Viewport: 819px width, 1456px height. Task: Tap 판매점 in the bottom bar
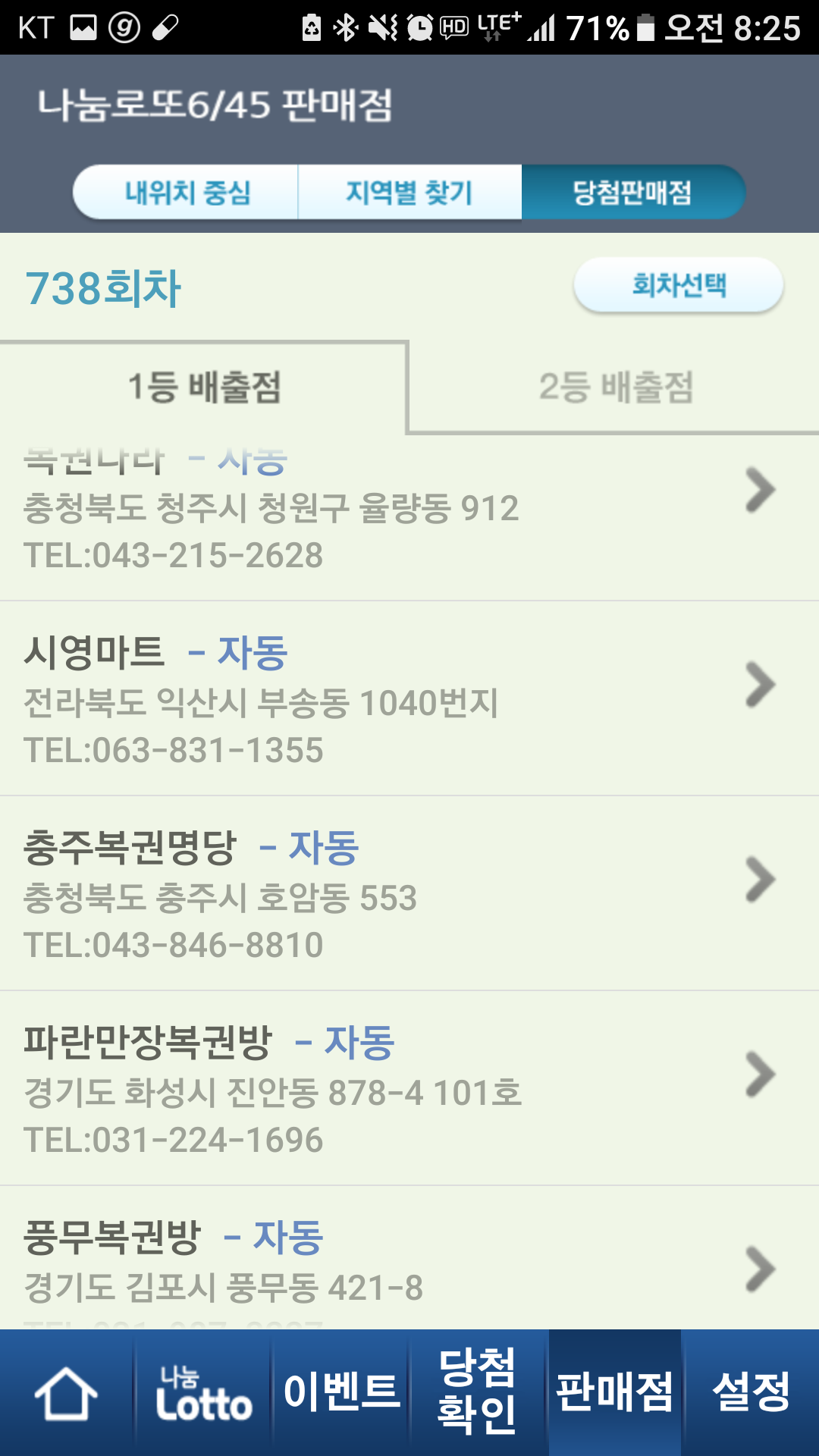coord(614,1393)
